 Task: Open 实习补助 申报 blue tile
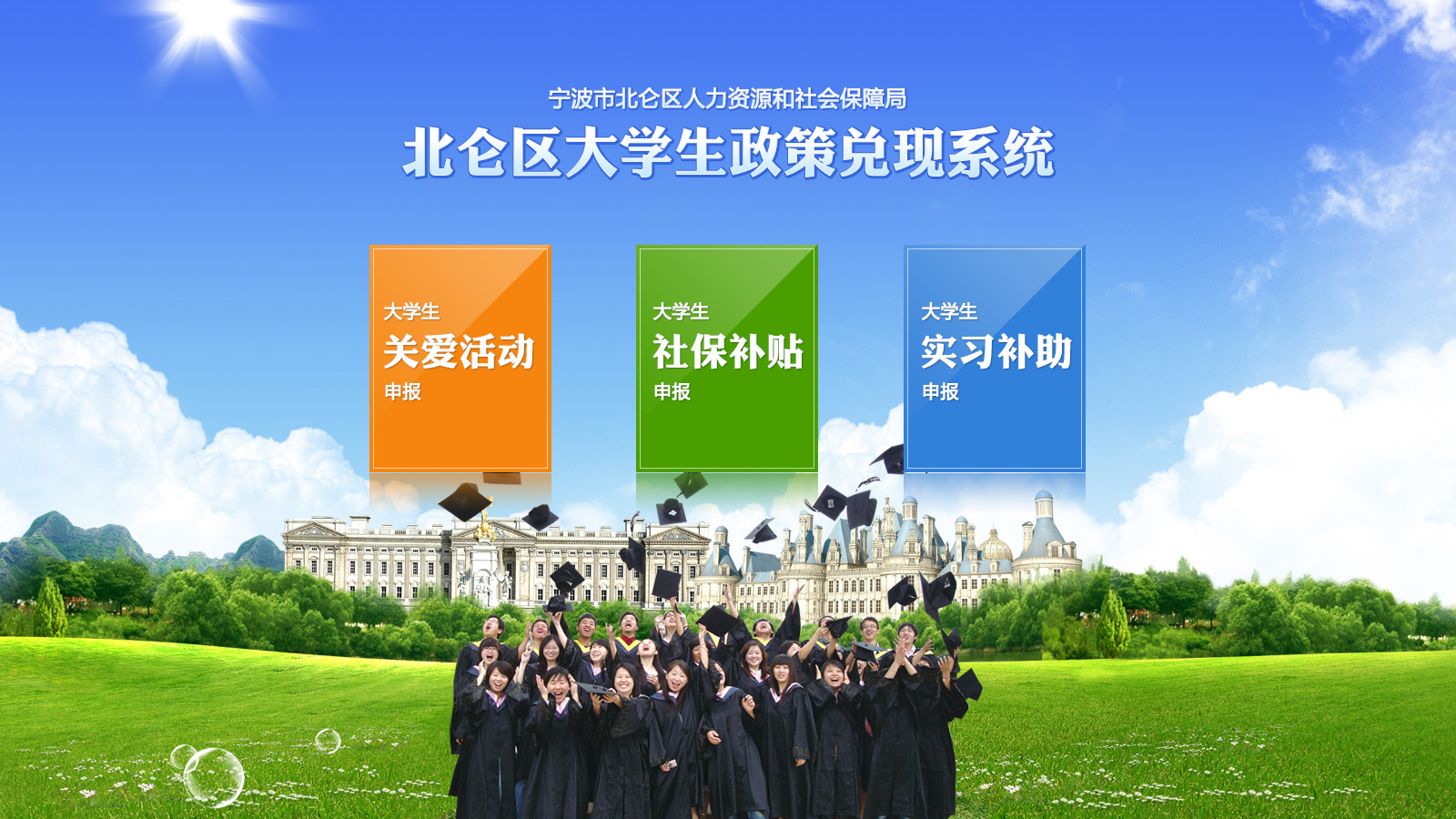995,358
